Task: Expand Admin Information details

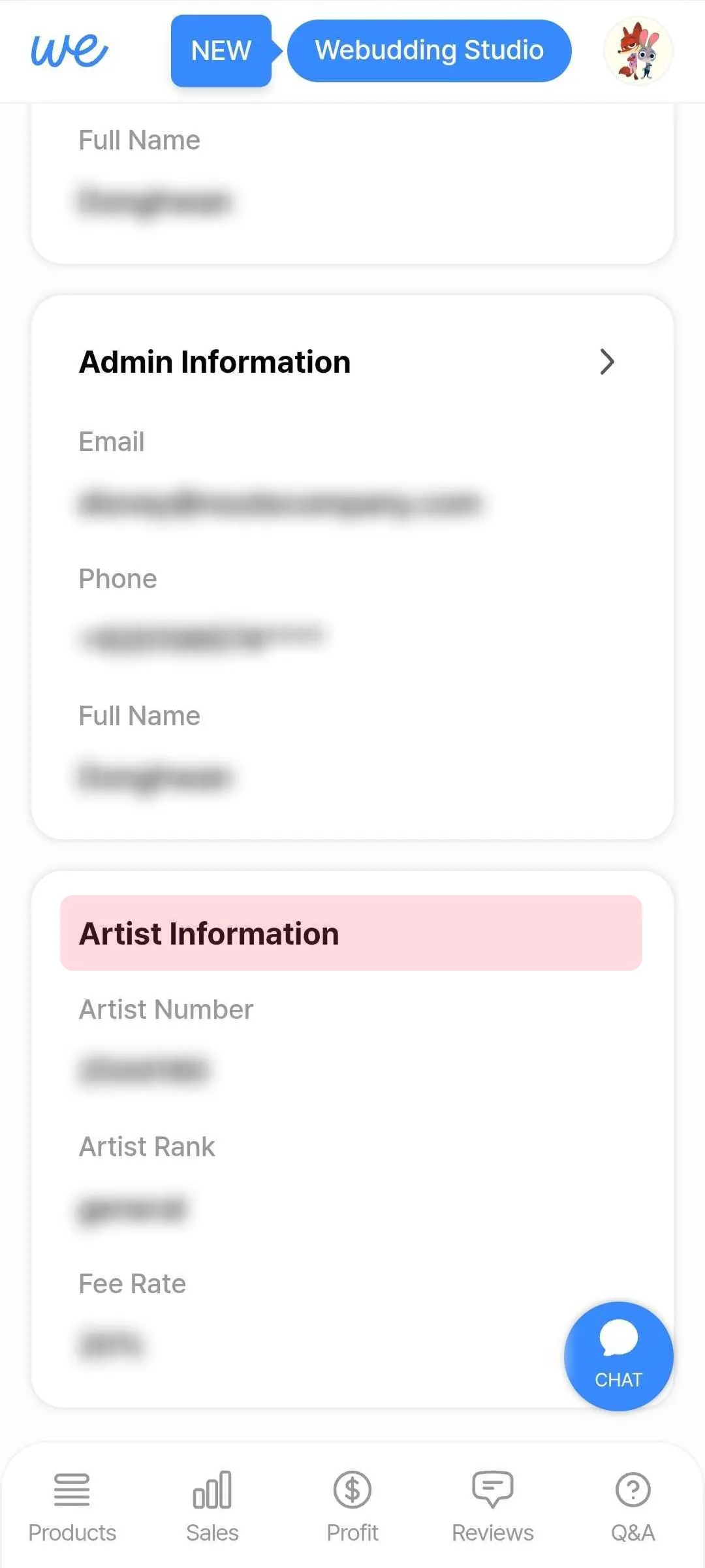Action: coord(606,362)
